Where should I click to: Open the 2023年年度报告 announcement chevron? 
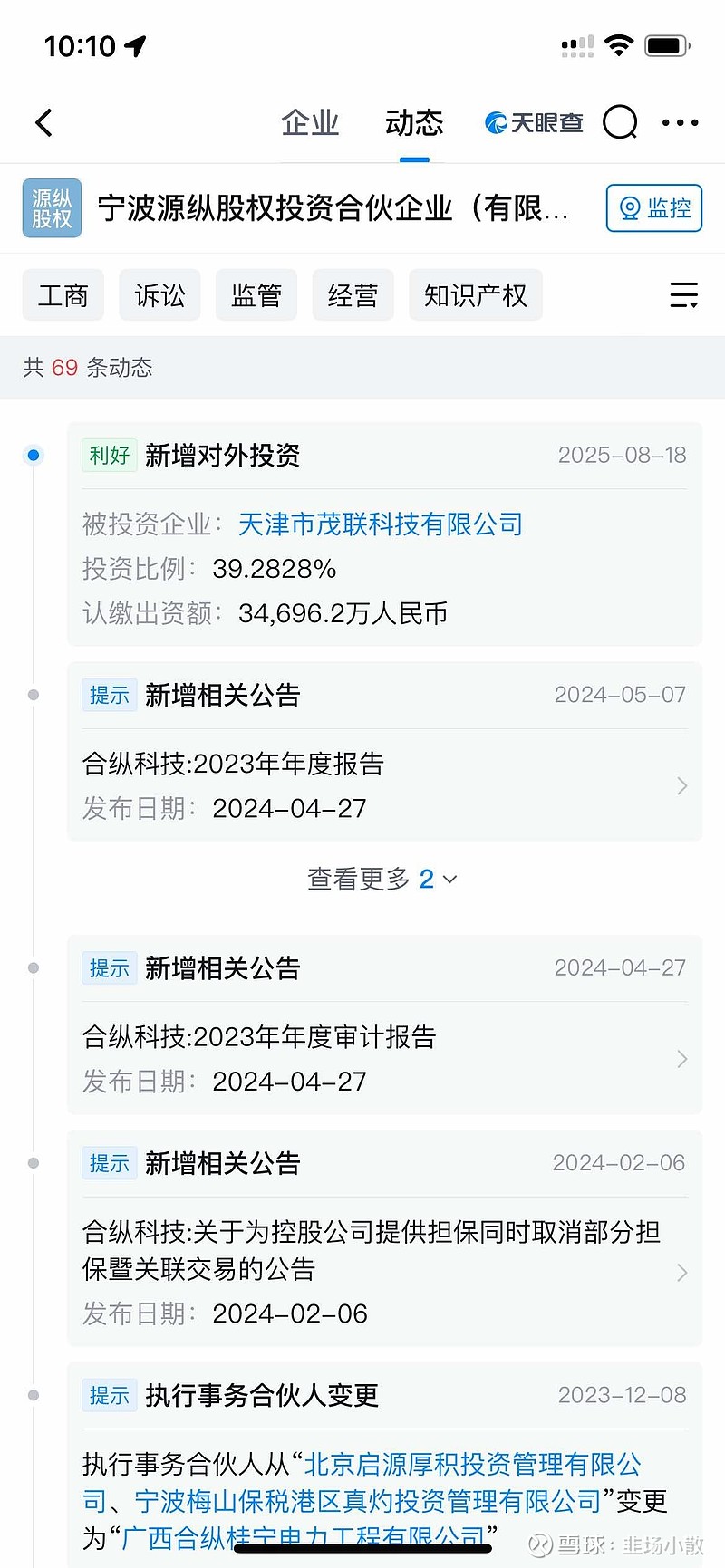681,785
